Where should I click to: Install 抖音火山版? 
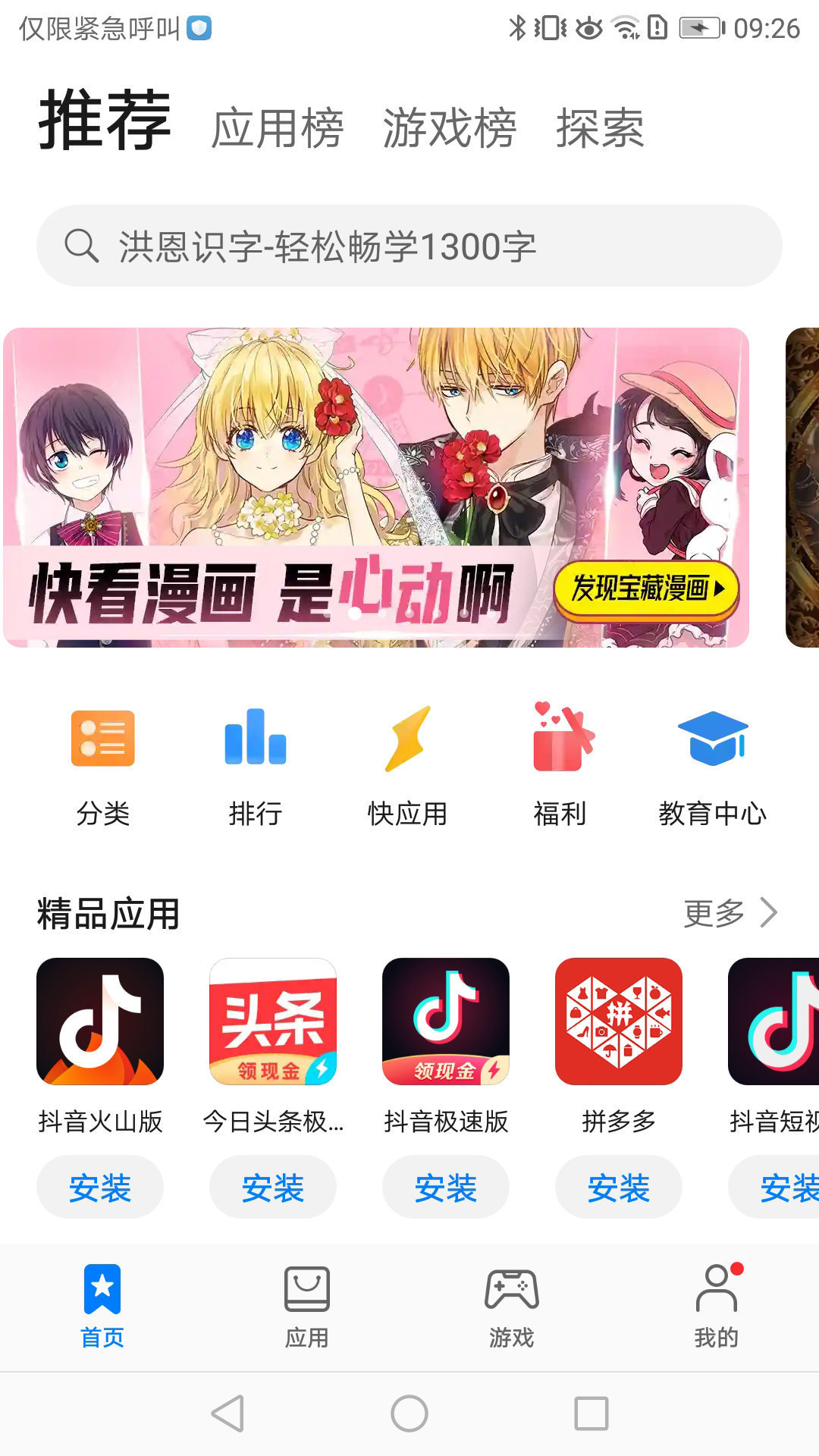(x=100, y=1188)
